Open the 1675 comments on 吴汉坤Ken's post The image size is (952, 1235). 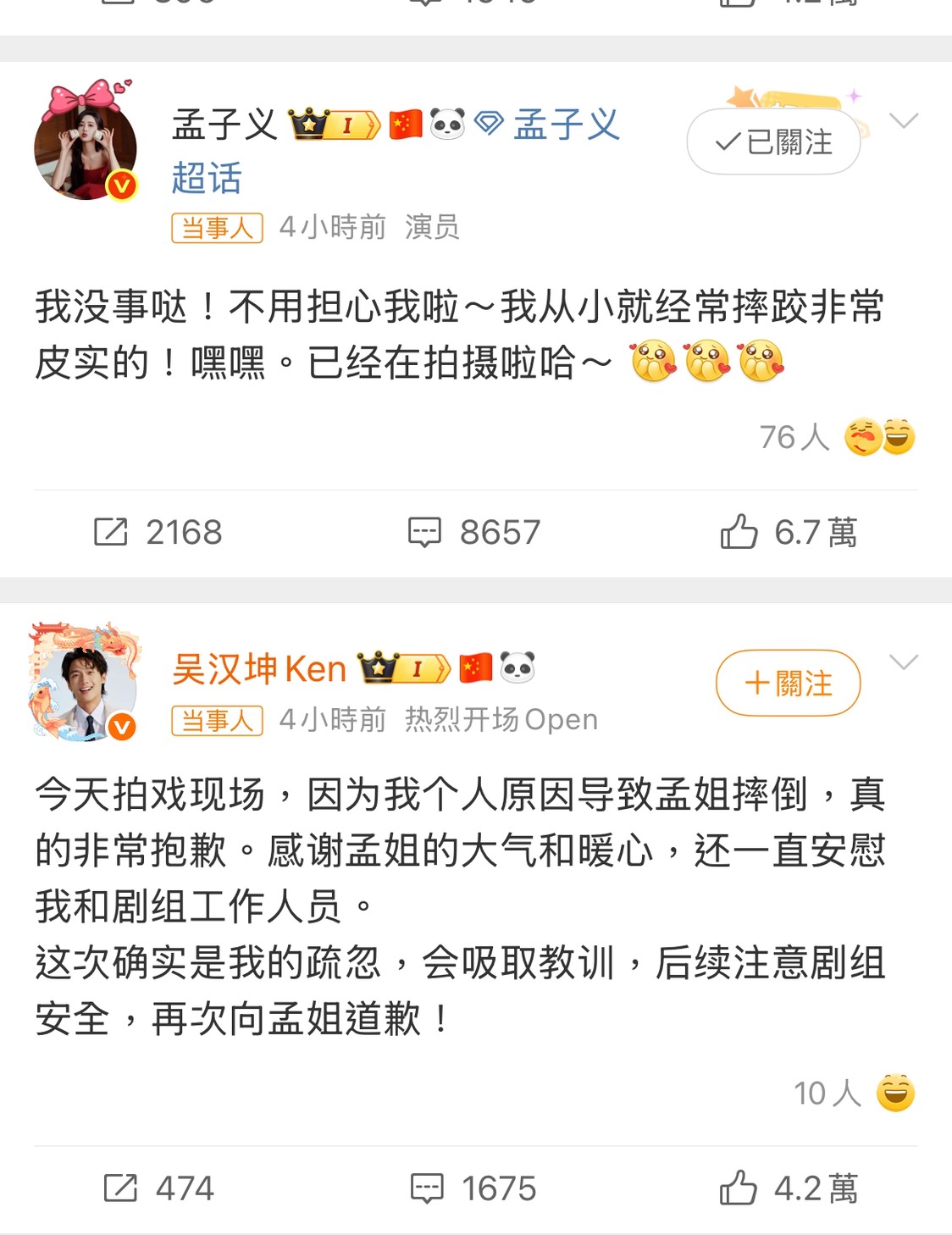474,1188
